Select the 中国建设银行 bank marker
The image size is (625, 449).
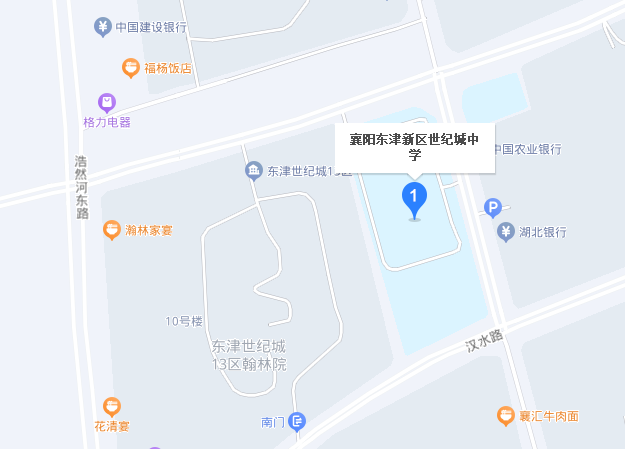pos(102,26)
